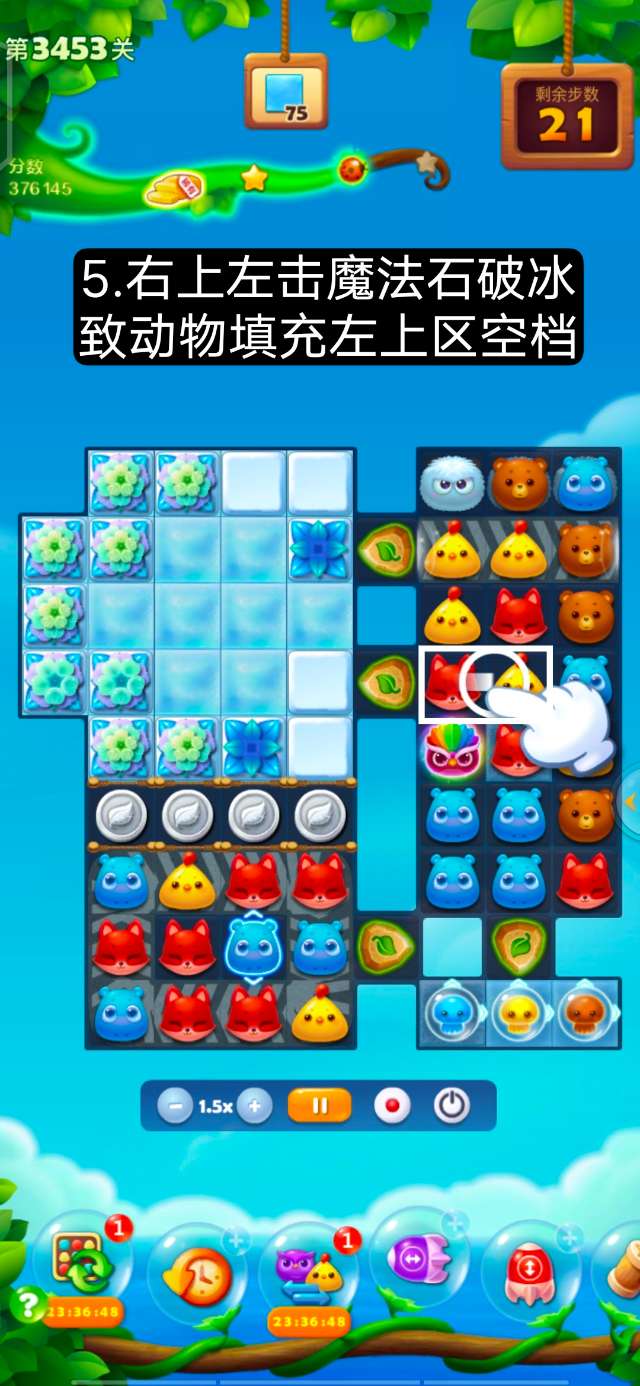Increase playback speed with the plus button
This screenshot has width=640, height=1386.
tap(254, 1106)
